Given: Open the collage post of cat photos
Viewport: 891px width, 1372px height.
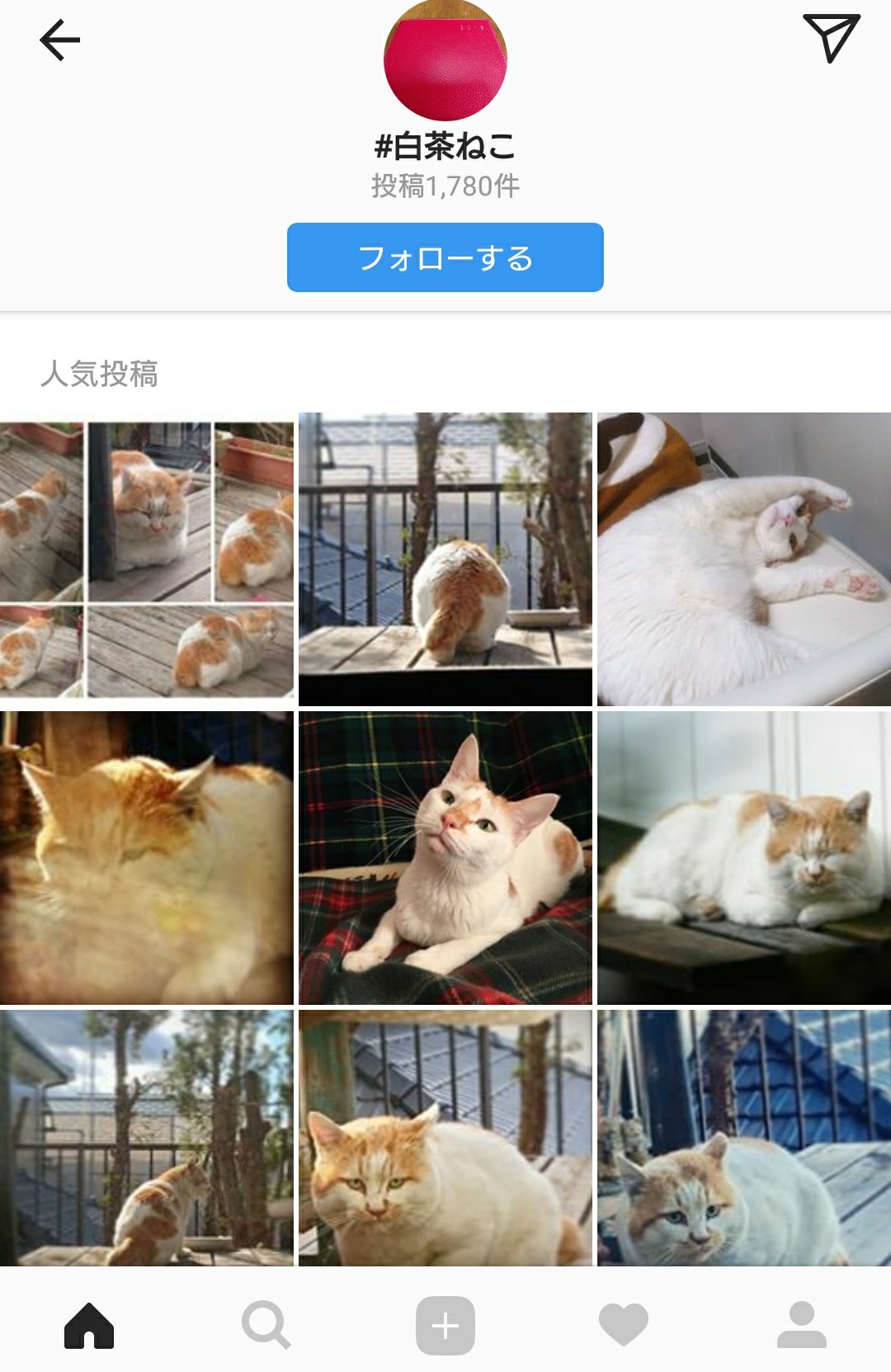Looking at the screenshot, I should tap(147, 559).
